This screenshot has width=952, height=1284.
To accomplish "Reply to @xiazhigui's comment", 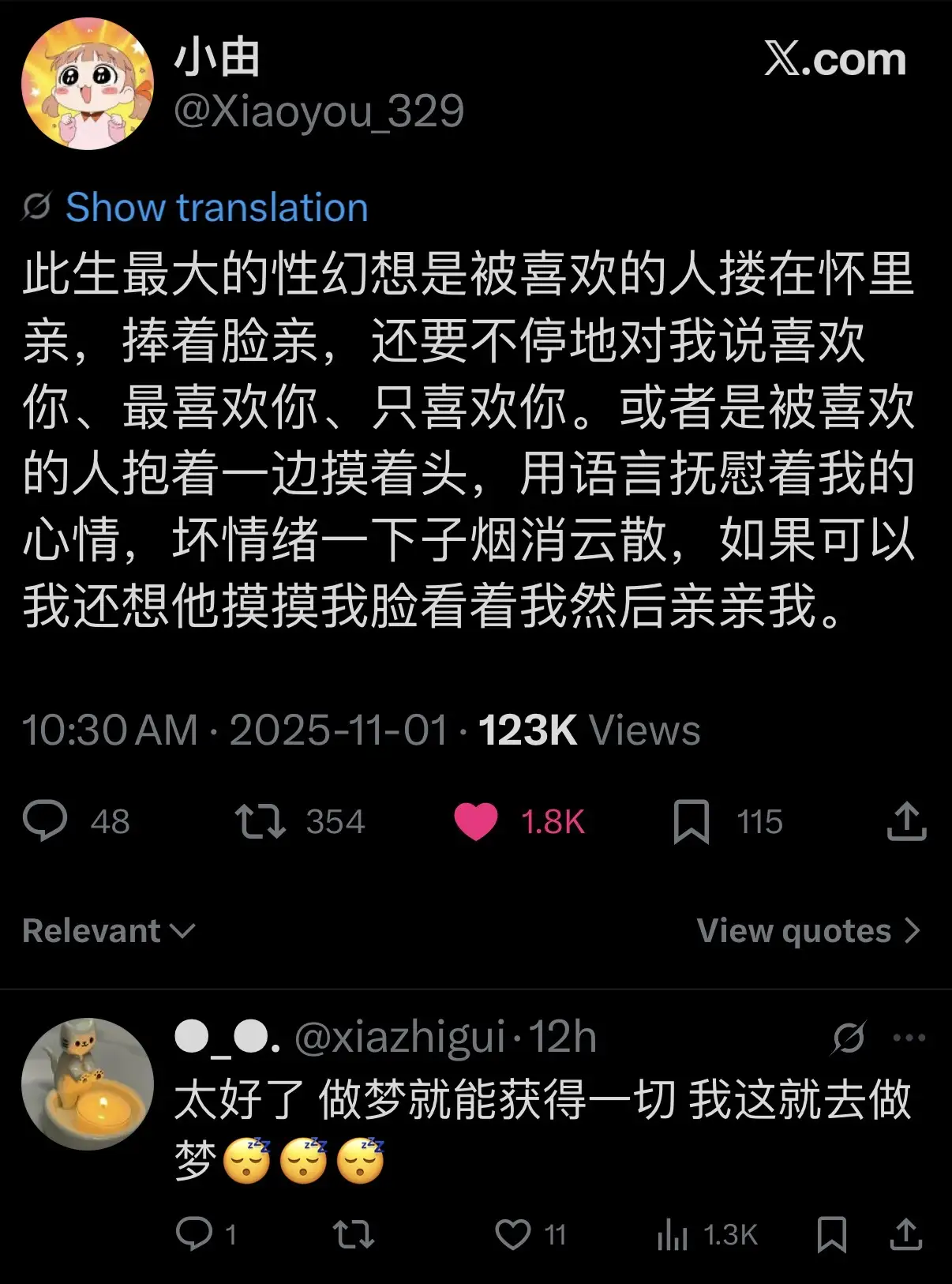I will [194, 1234].
